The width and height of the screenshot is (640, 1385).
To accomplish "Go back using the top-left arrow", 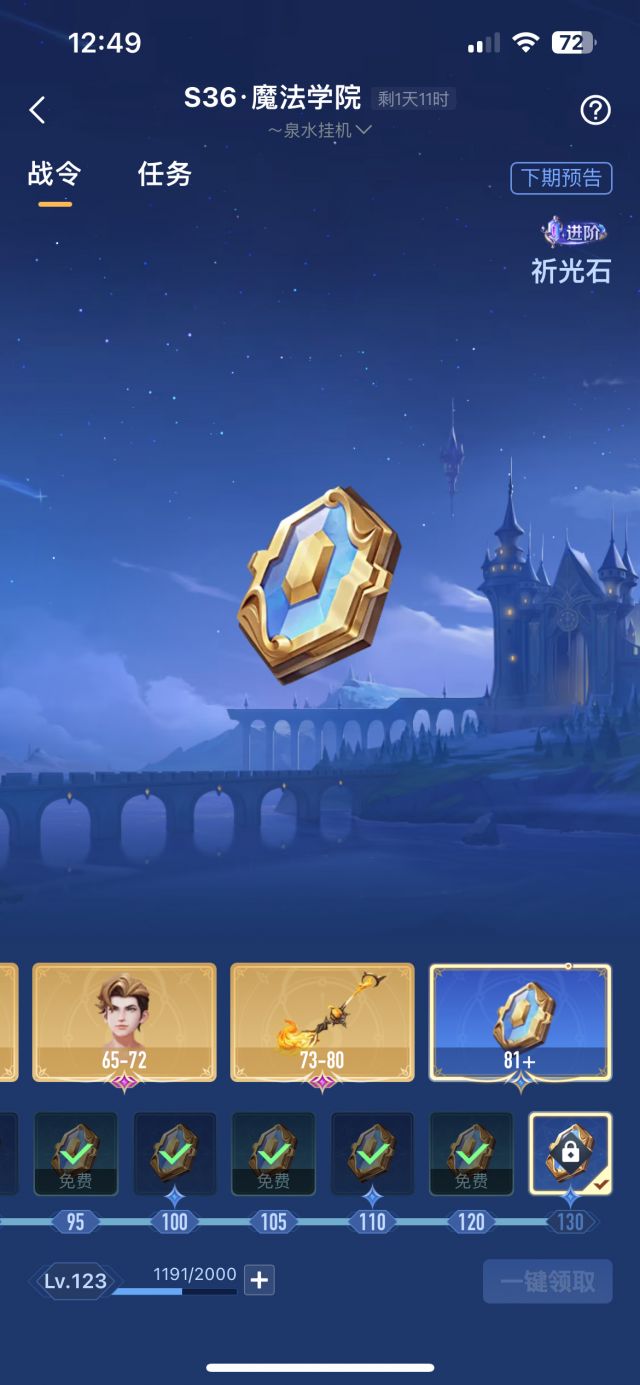I will coord(38,110).
